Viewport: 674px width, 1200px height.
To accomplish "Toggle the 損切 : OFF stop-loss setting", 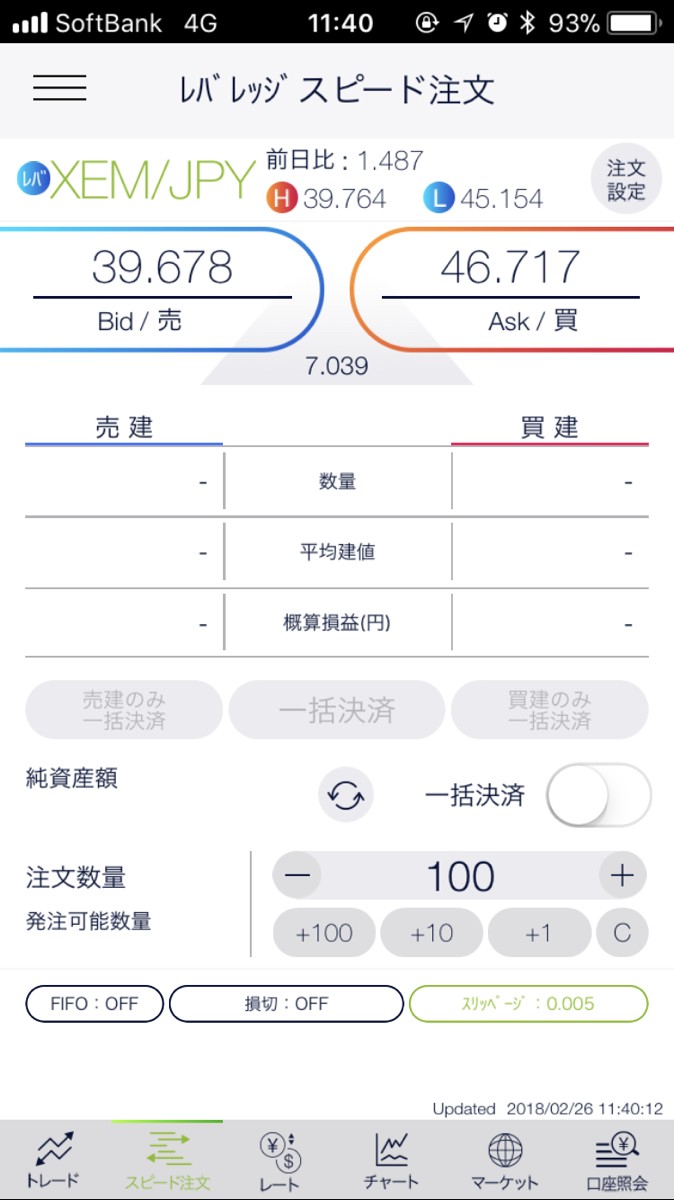I will click(286, 1004).
